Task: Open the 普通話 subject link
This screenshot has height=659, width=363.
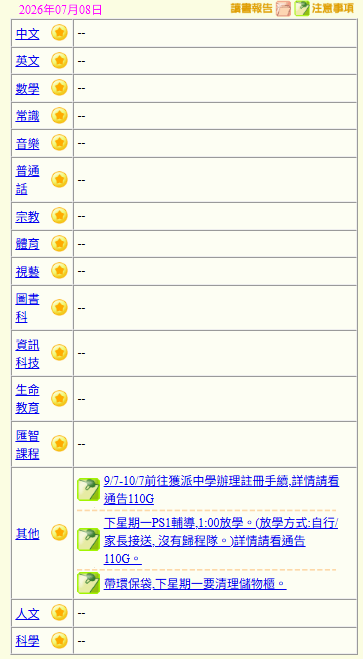Action: [x=27, y=180]
